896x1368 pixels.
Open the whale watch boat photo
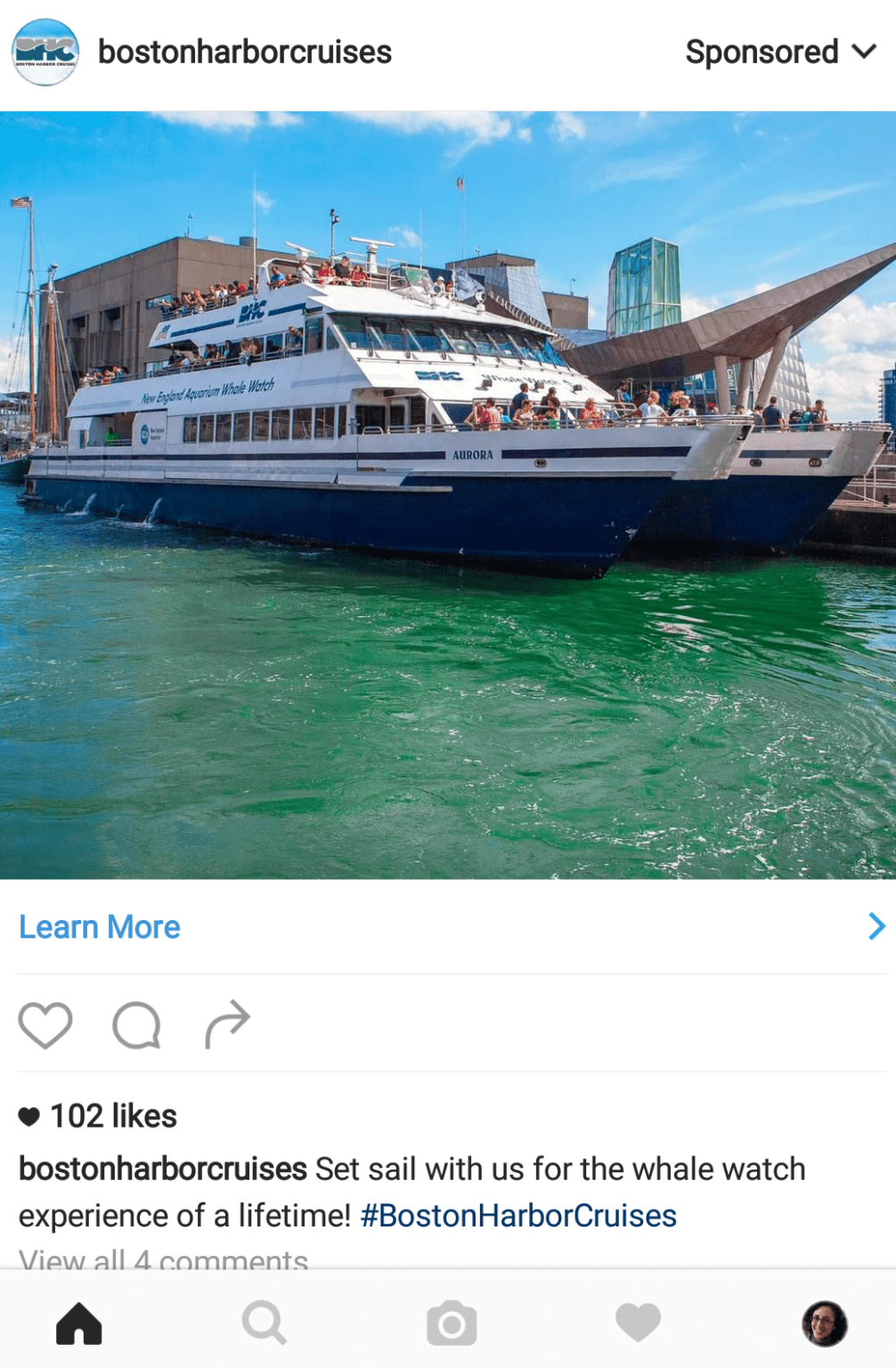[x=448, y=494]
